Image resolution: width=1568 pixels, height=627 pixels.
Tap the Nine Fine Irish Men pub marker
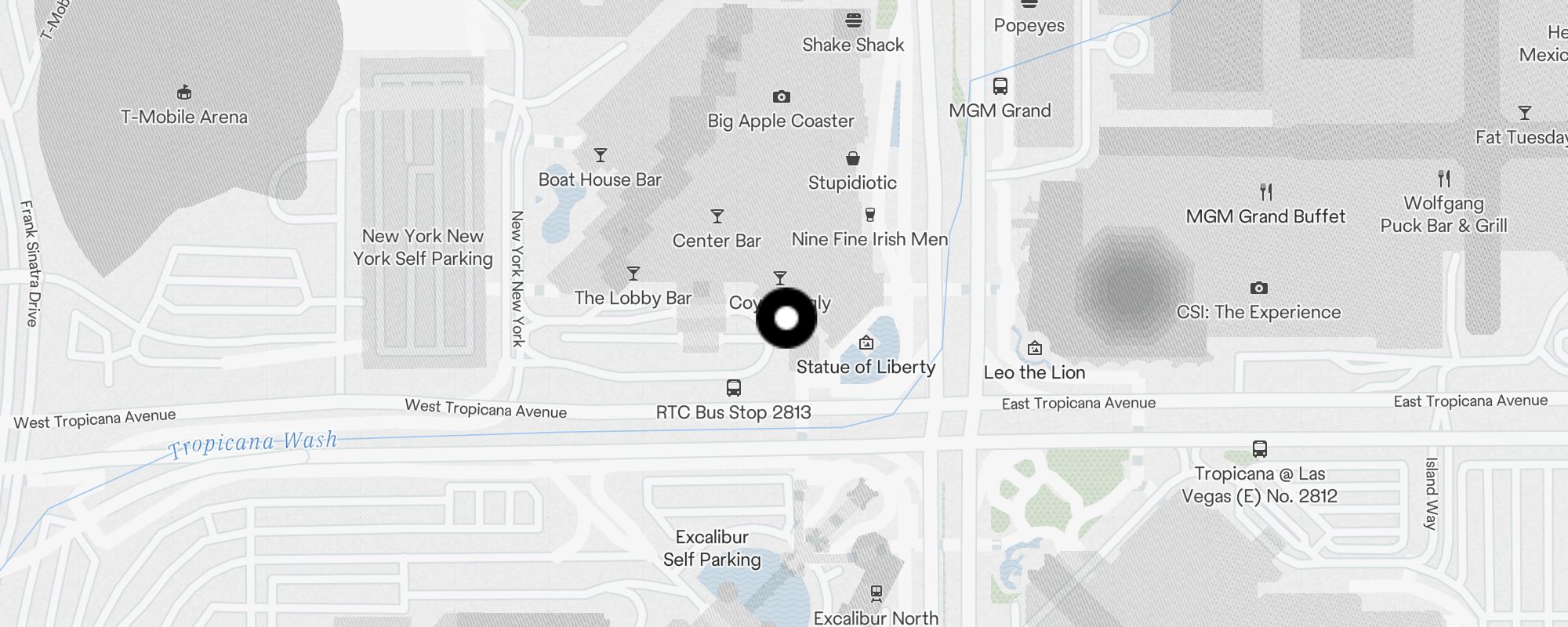pos(869,215)
